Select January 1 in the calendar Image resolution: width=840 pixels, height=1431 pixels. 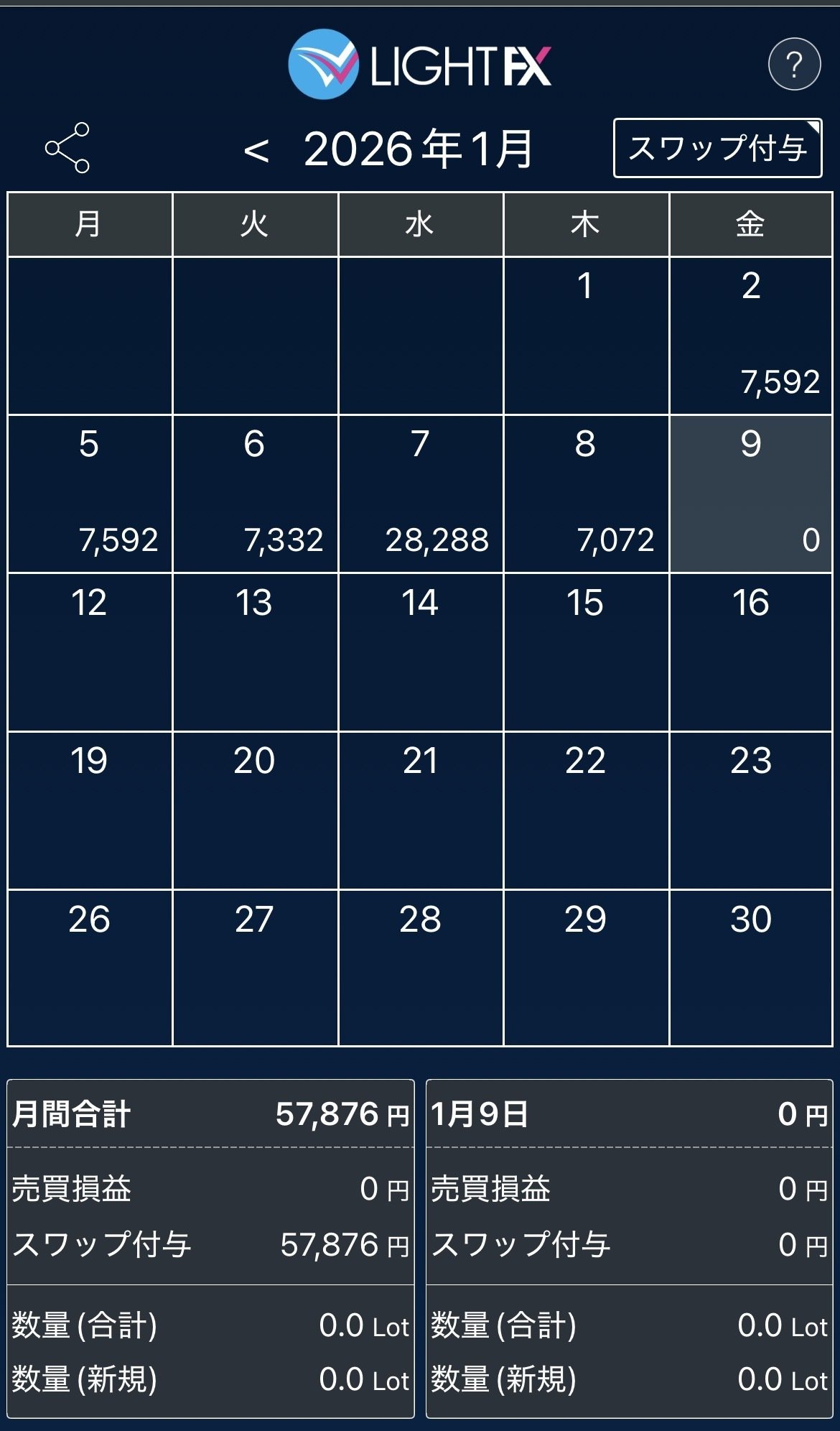pos(586,335)
